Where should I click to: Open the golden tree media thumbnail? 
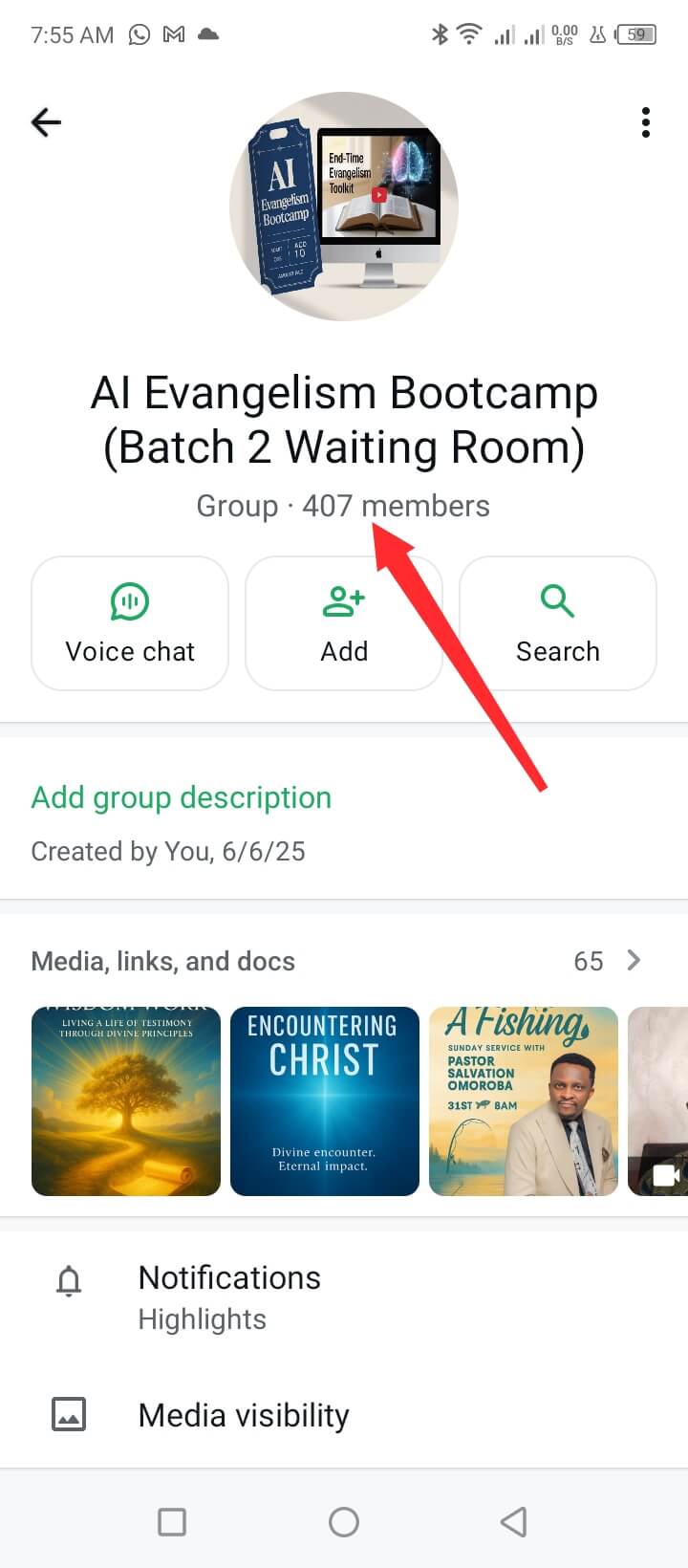pyautogui.click(x=126, y=1101)
